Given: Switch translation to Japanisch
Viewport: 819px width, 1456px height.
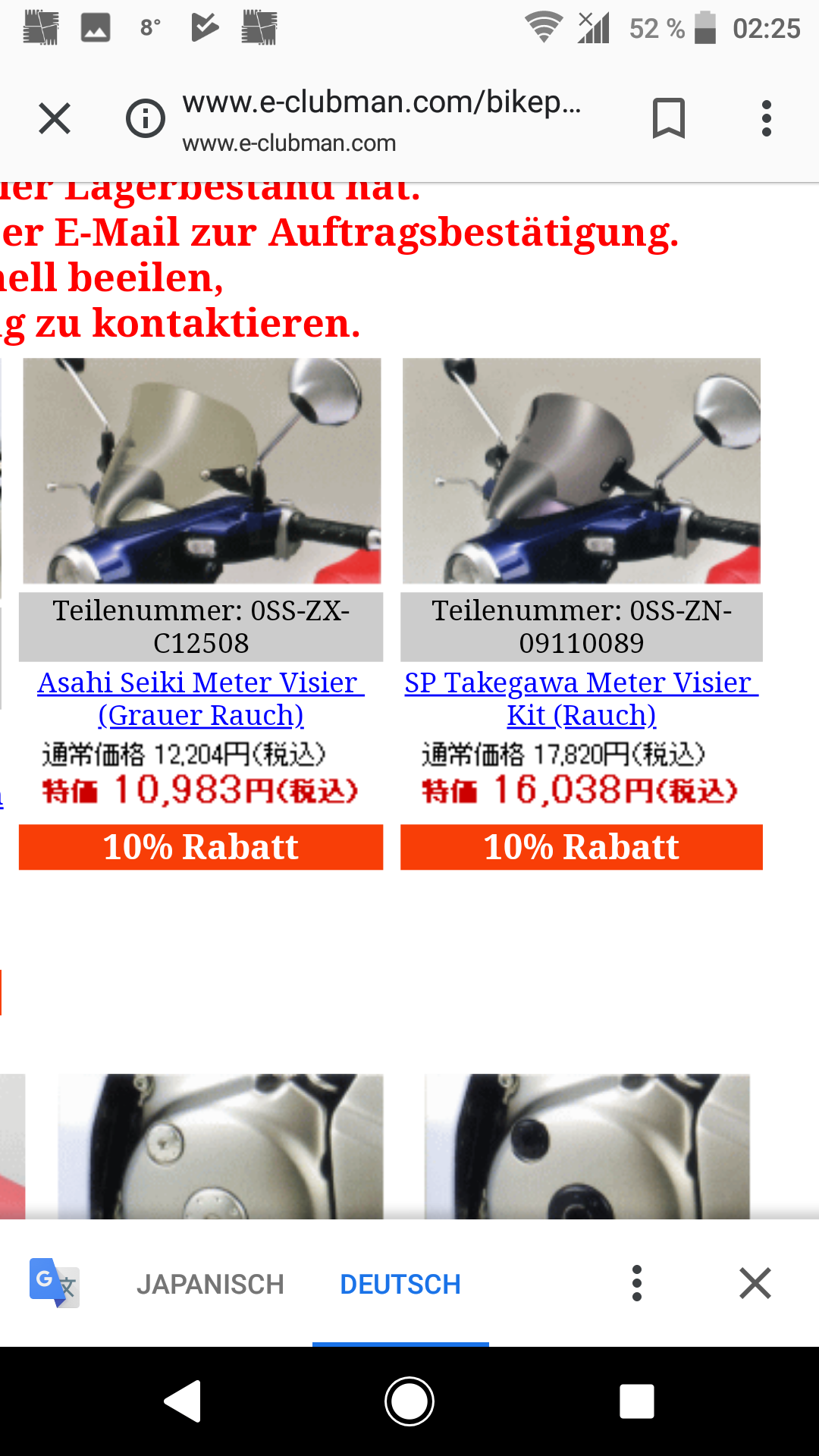Looking at the screenshot, I should (x=210, y=1284).
